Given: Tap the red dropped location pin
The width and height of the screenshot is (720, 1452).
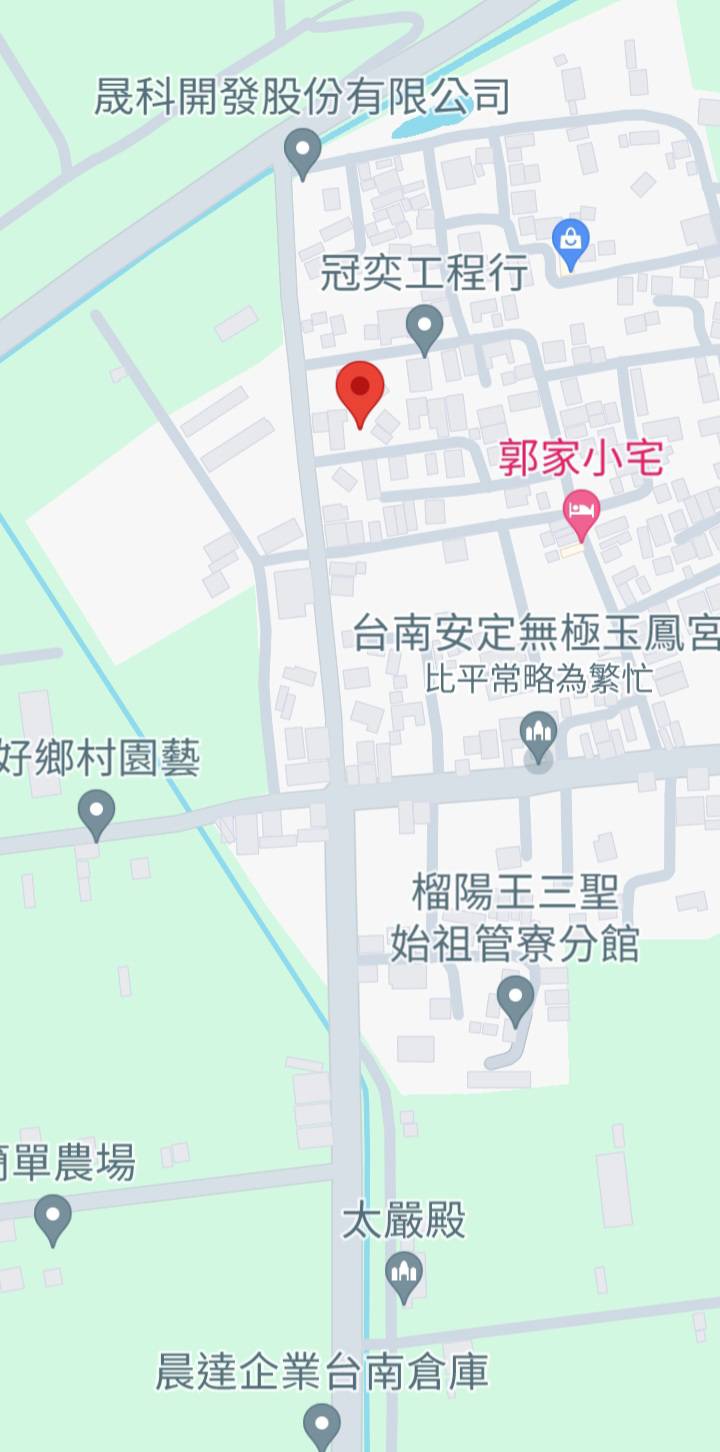Looking at the screenshot, I should pos(360,392).
